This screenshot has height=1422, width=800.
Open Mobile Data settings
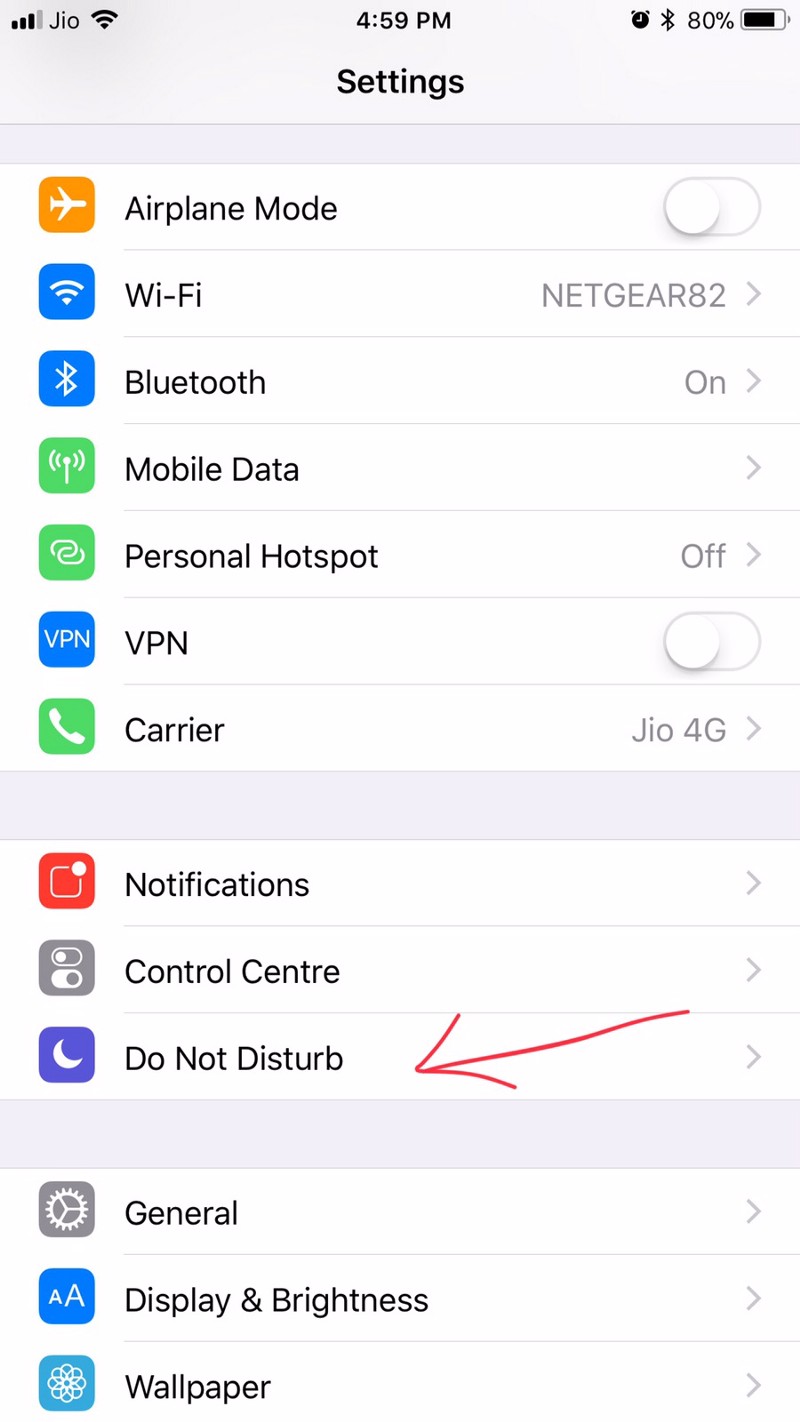400,469
